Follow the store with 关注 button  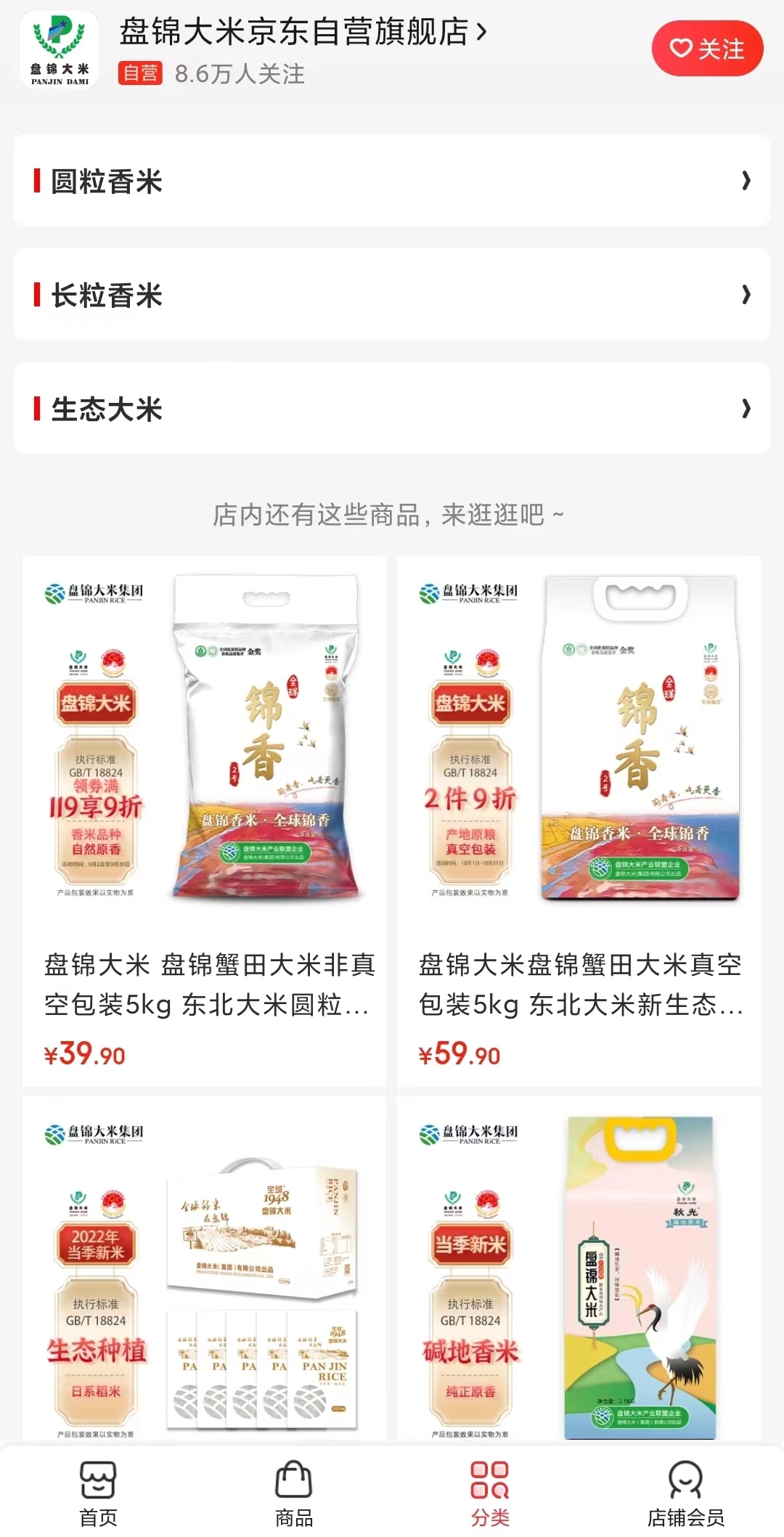pyautogui.click(x=706, y=49)
